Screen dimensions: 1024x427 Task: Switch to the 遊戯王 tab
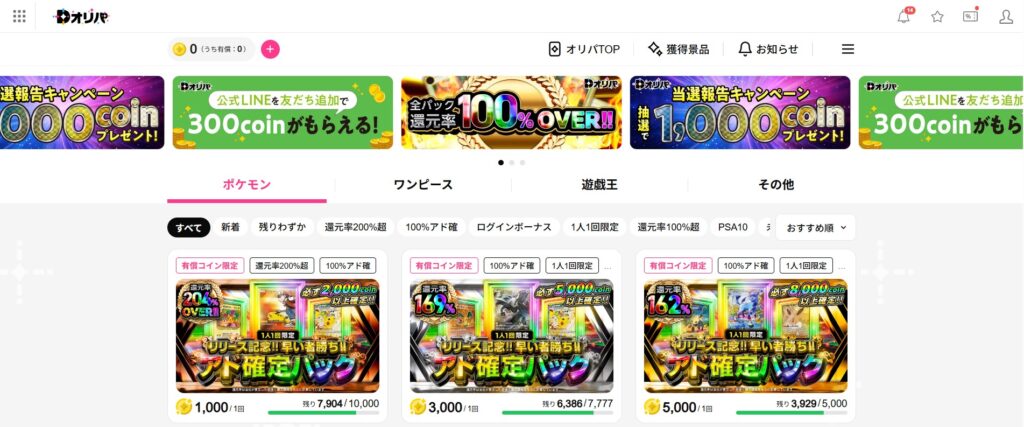pyautogui.click(x=599, y=185)
